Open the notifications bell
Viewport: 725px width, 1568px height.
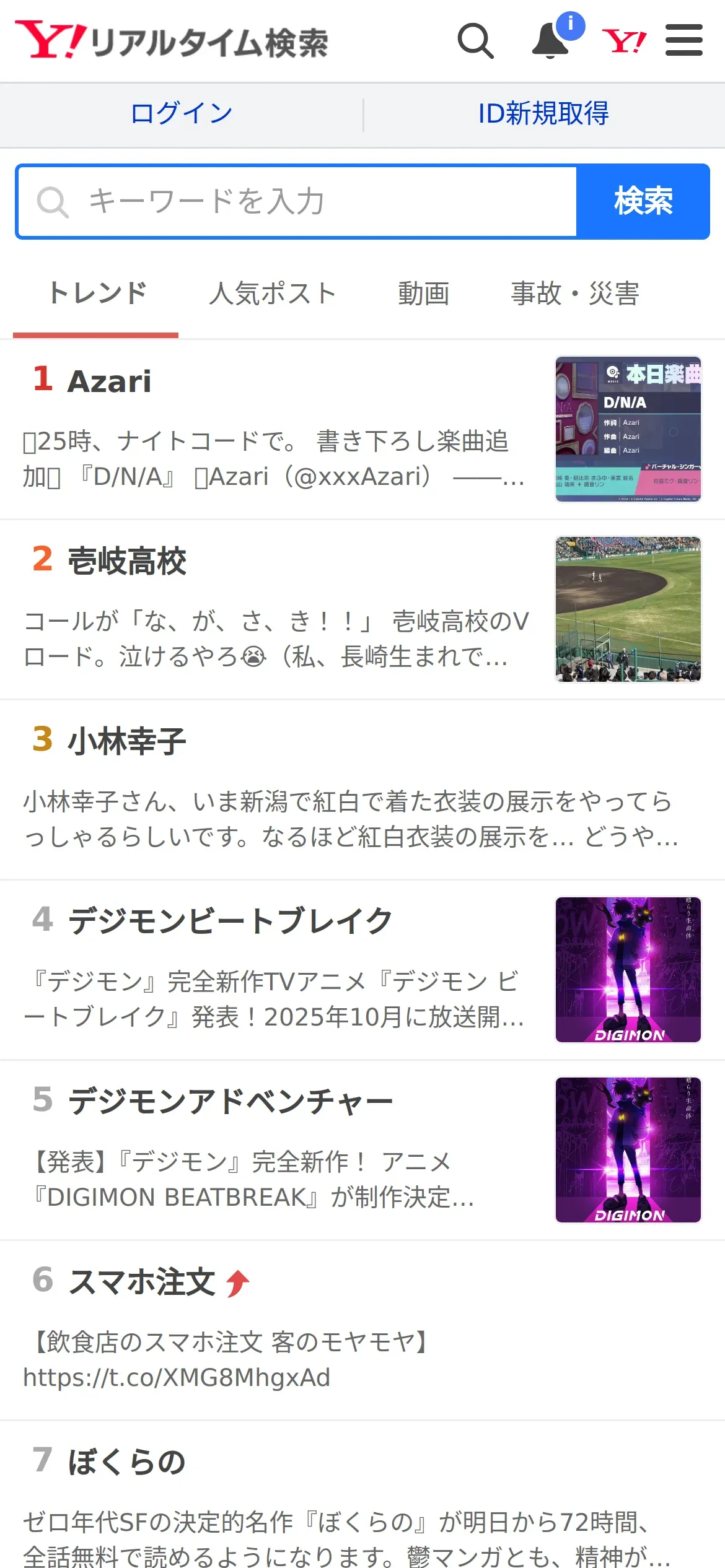[551, 41]
